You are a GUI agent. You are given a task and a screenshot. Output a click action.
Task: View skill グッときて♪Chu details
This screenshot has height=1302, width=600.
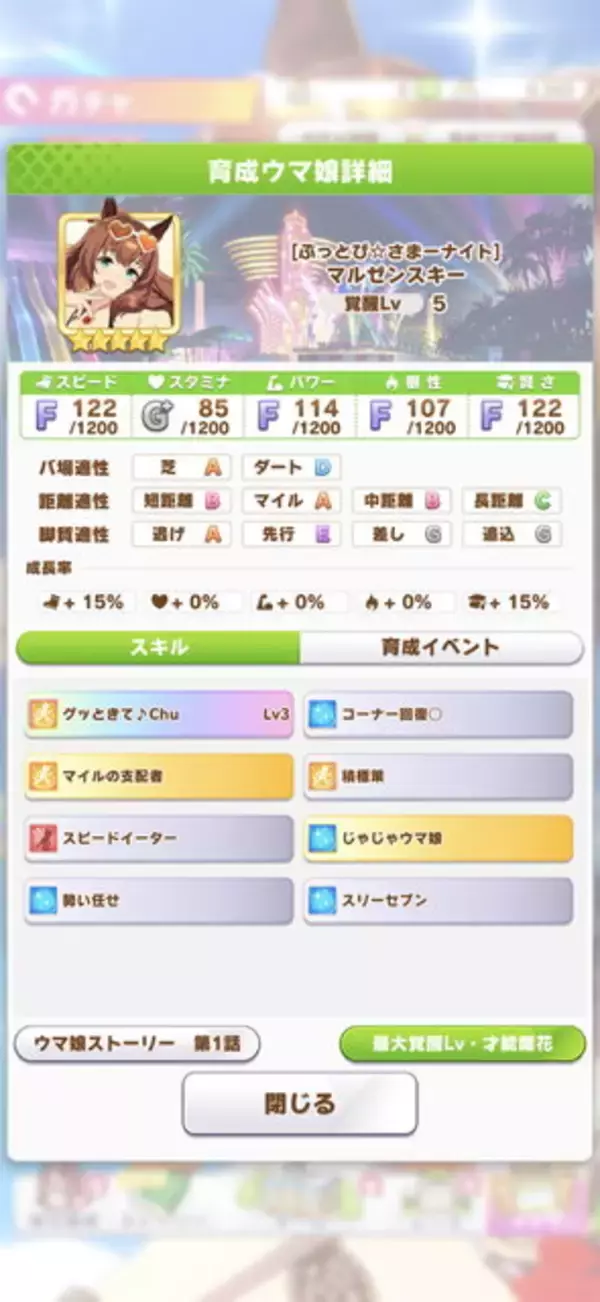click(x=159, y=715)
